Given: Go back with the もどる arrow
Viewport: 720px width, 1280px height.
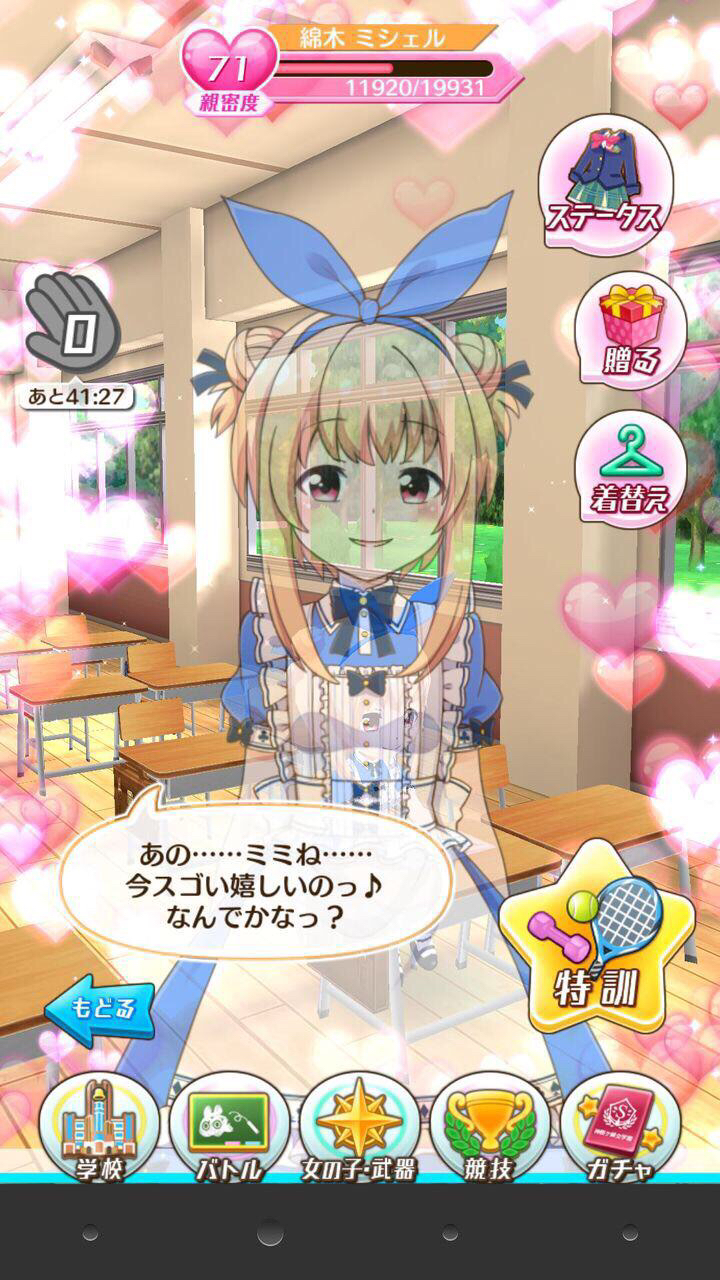Looking at the screenshot, I should coord(99,1007).
